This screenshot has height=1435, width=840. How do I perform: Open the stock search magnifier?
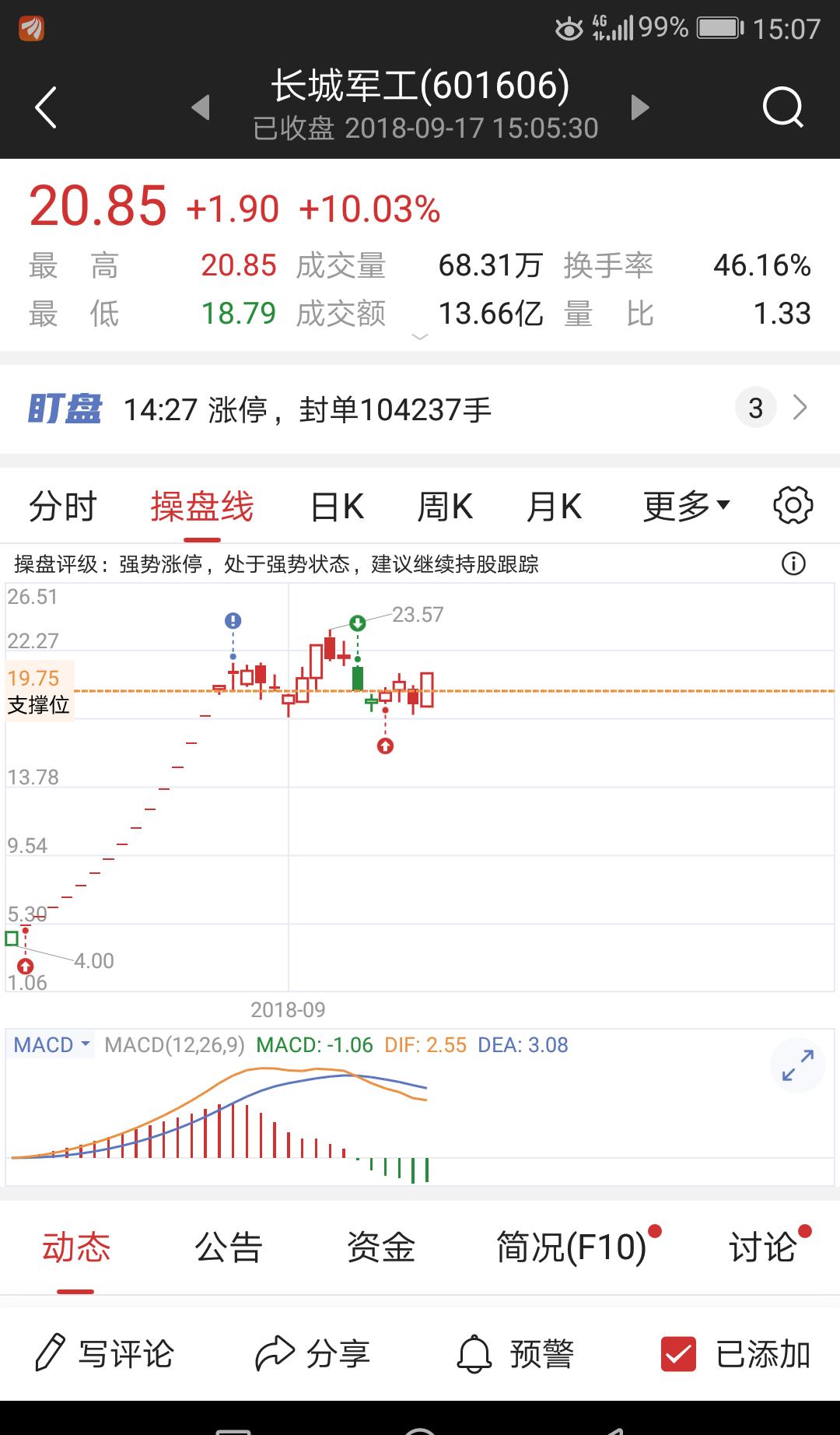click(783, 107)
